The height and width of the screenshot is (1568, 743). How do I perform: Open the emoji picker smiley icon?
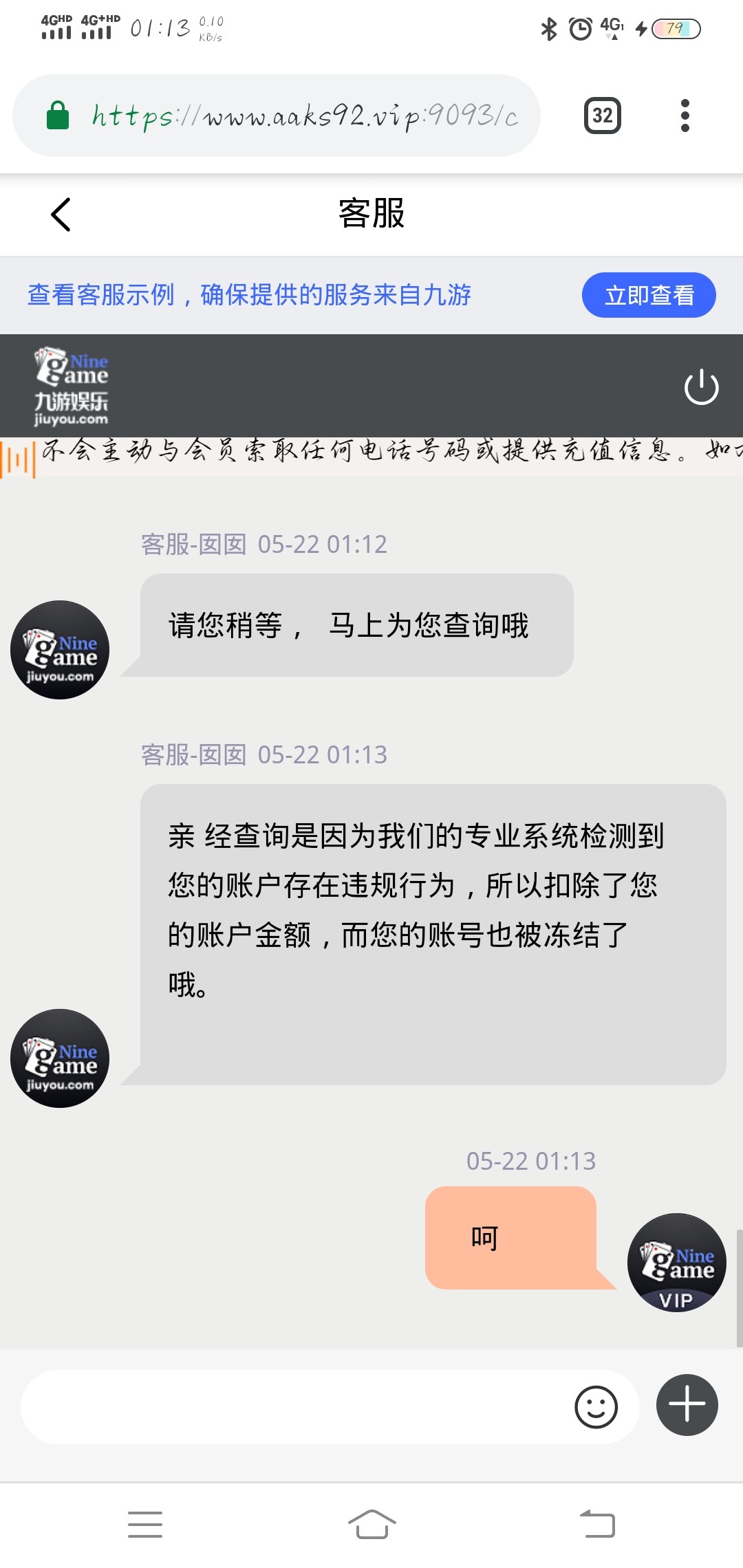598,1405
